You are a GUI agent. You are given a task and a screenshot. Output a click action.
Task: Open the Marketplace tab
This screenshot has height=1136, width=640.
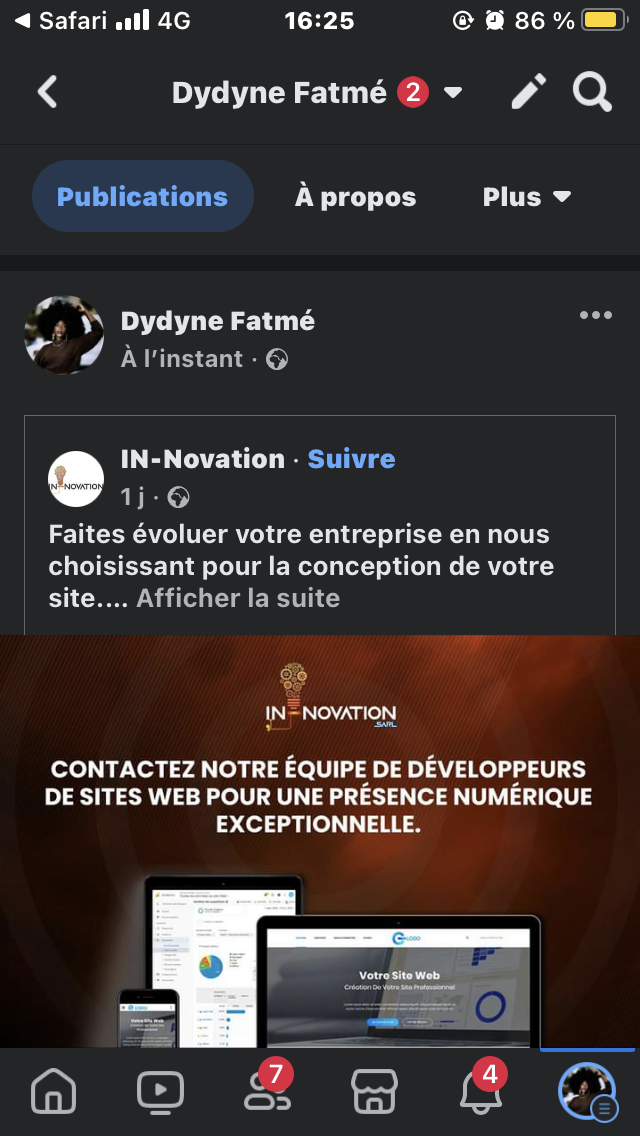[x=374, y=1092]
